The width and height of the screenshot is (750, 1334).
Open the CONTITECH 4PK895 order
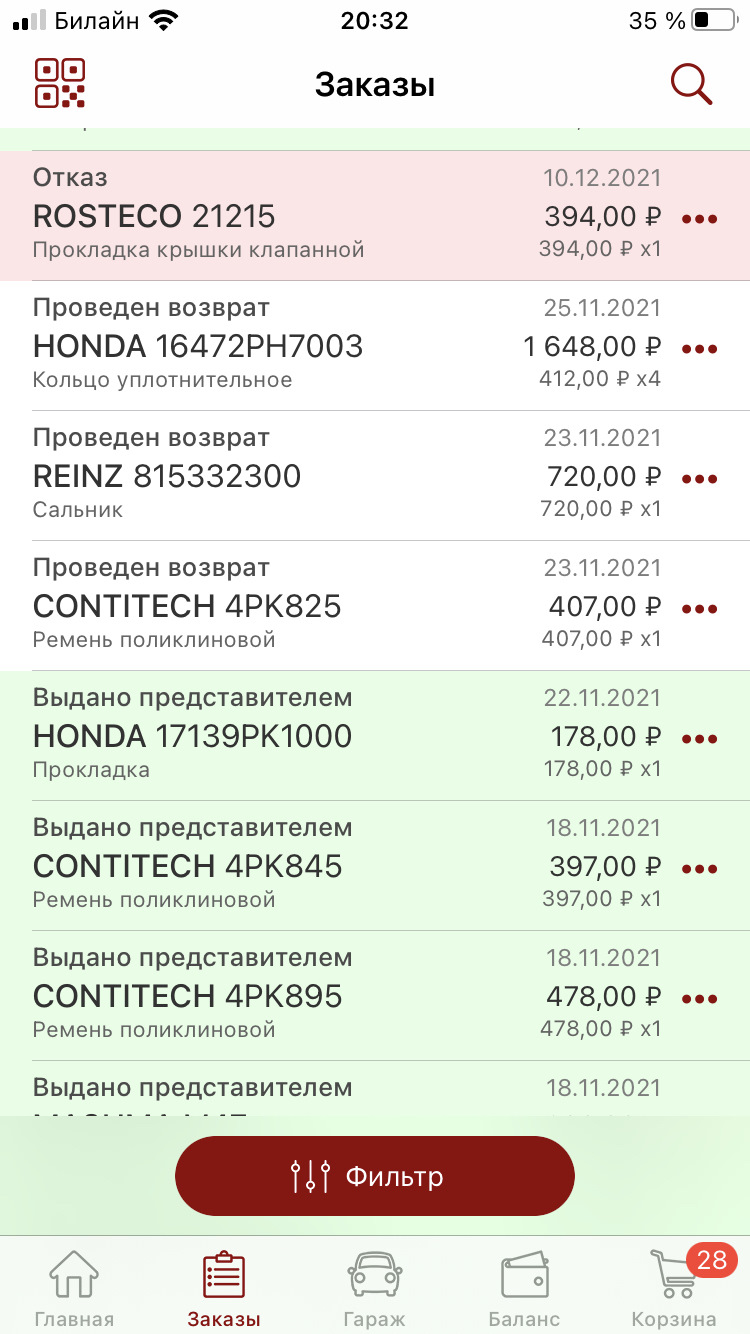[300, 997]
